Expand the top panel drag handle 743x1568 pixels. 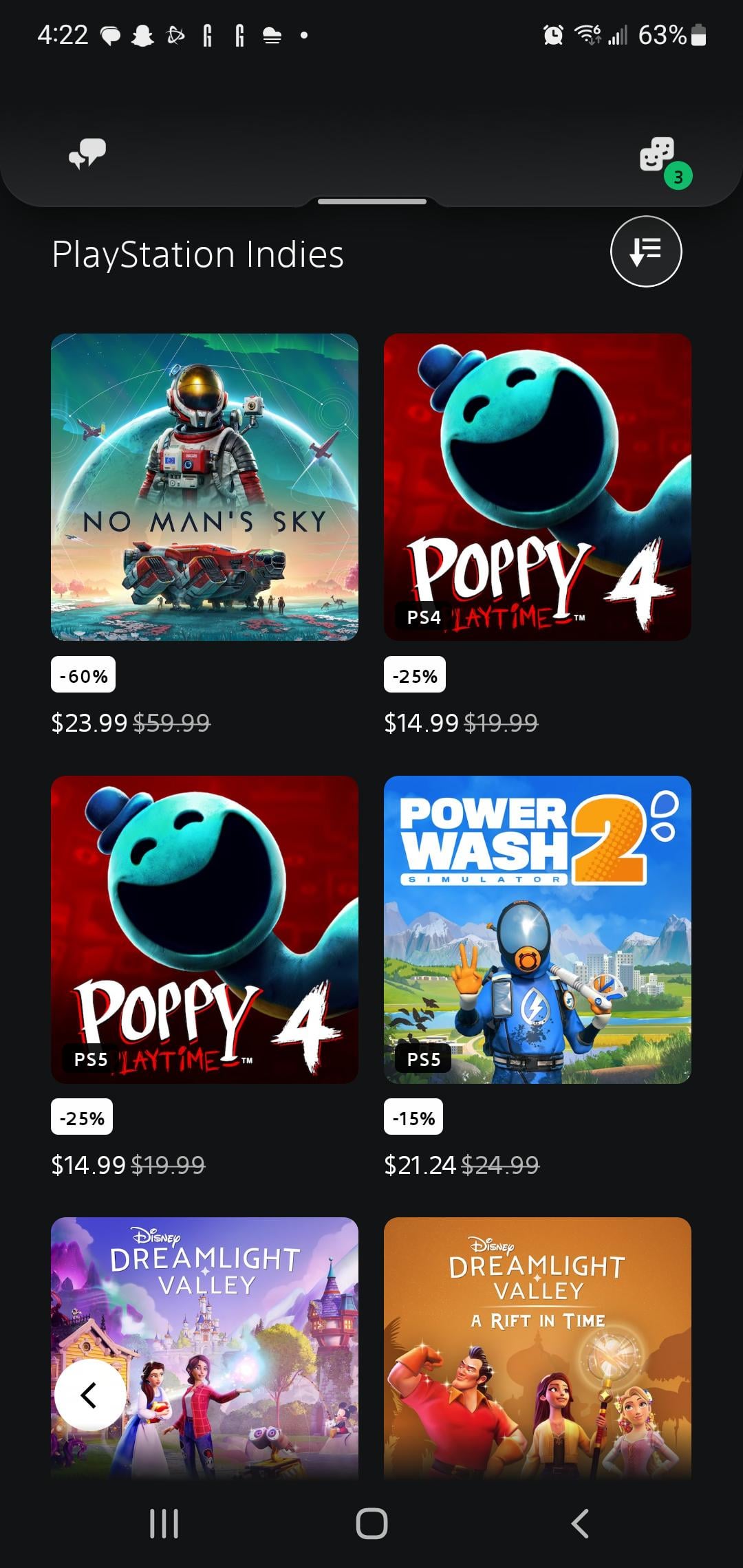click(x=371, y=202)
